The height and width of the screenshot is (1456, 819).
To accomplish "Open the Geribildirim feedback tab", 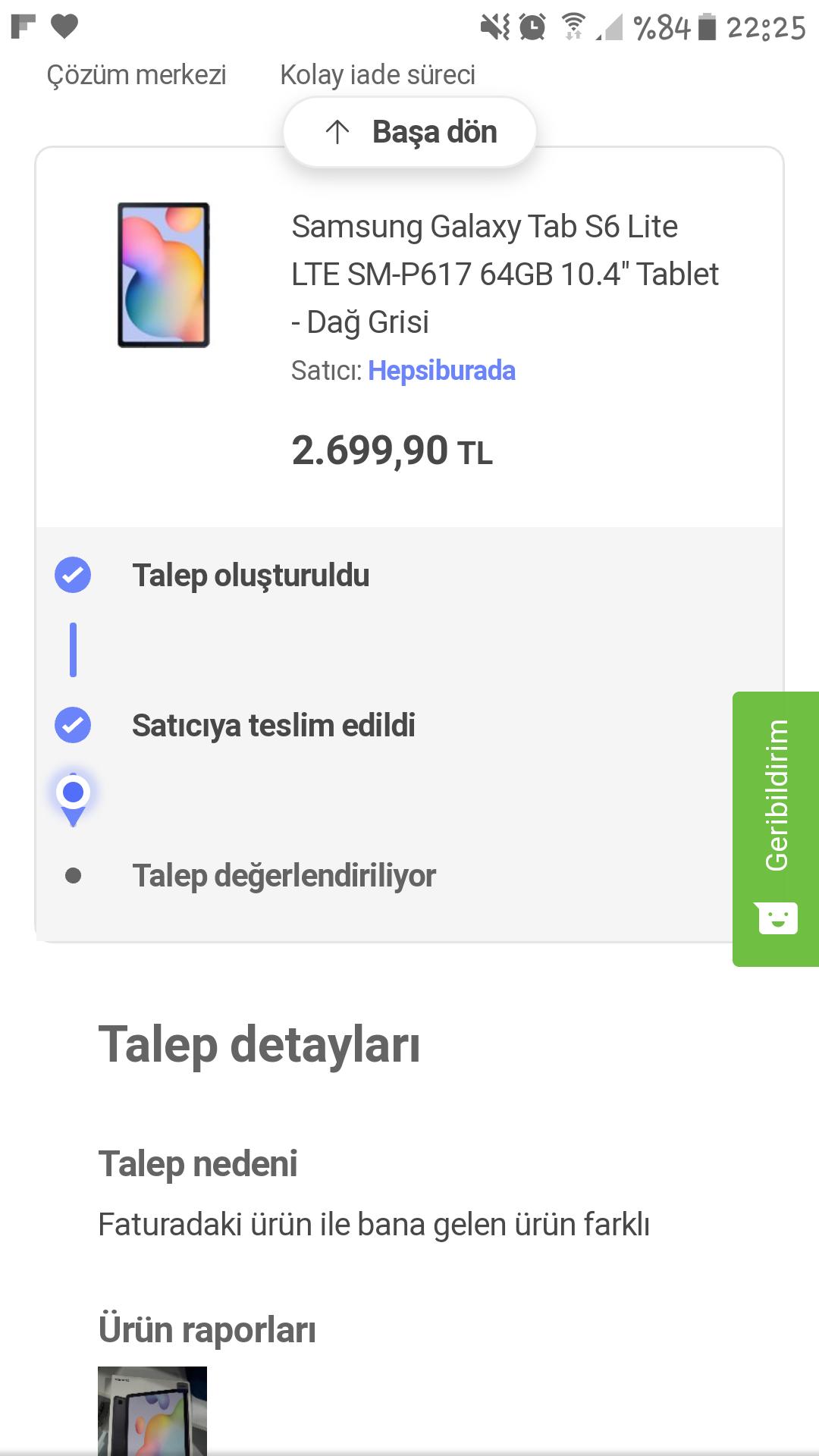I will [776, 829].
